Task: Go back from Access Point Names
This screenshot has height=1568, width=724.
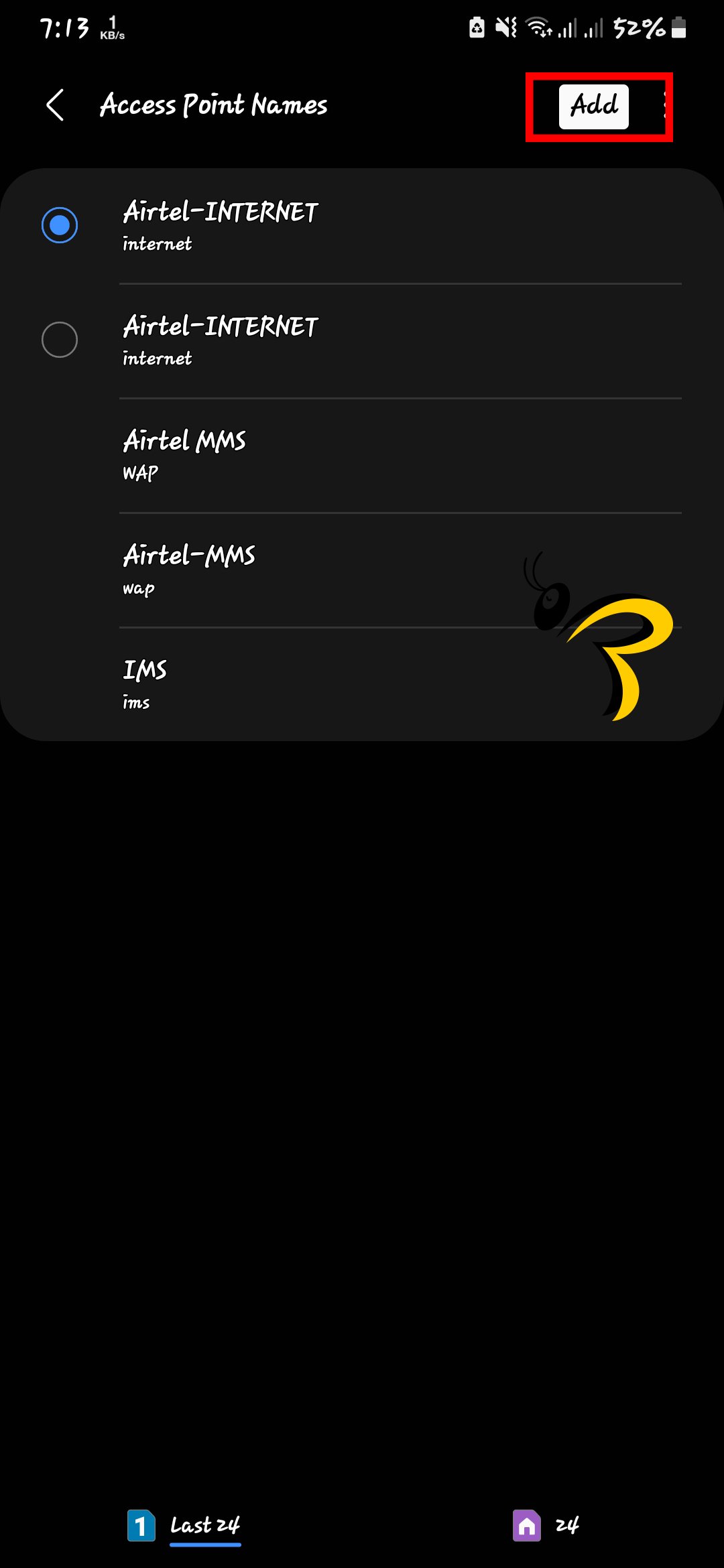Action: pyautogui.click(x=55, y=105)
